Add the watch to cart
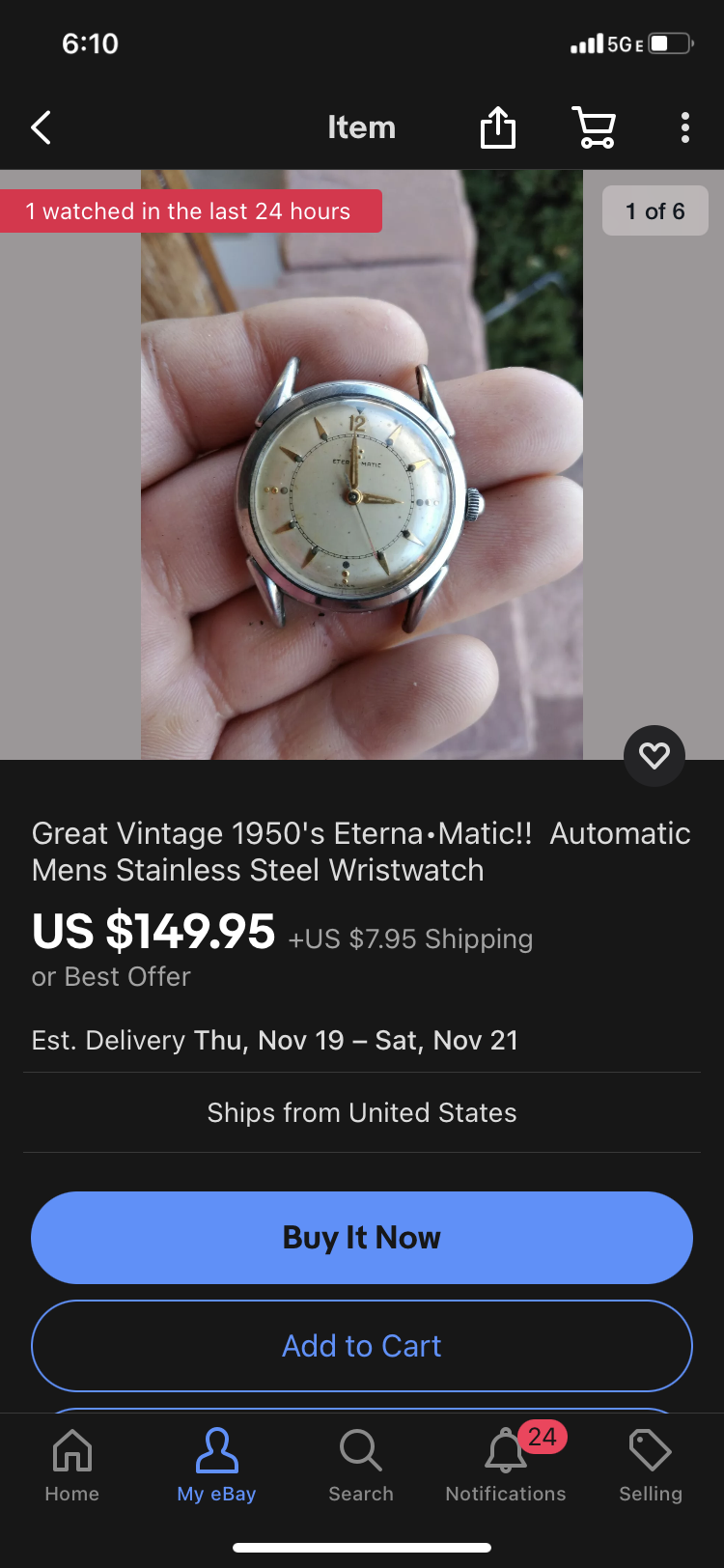 362,1346
